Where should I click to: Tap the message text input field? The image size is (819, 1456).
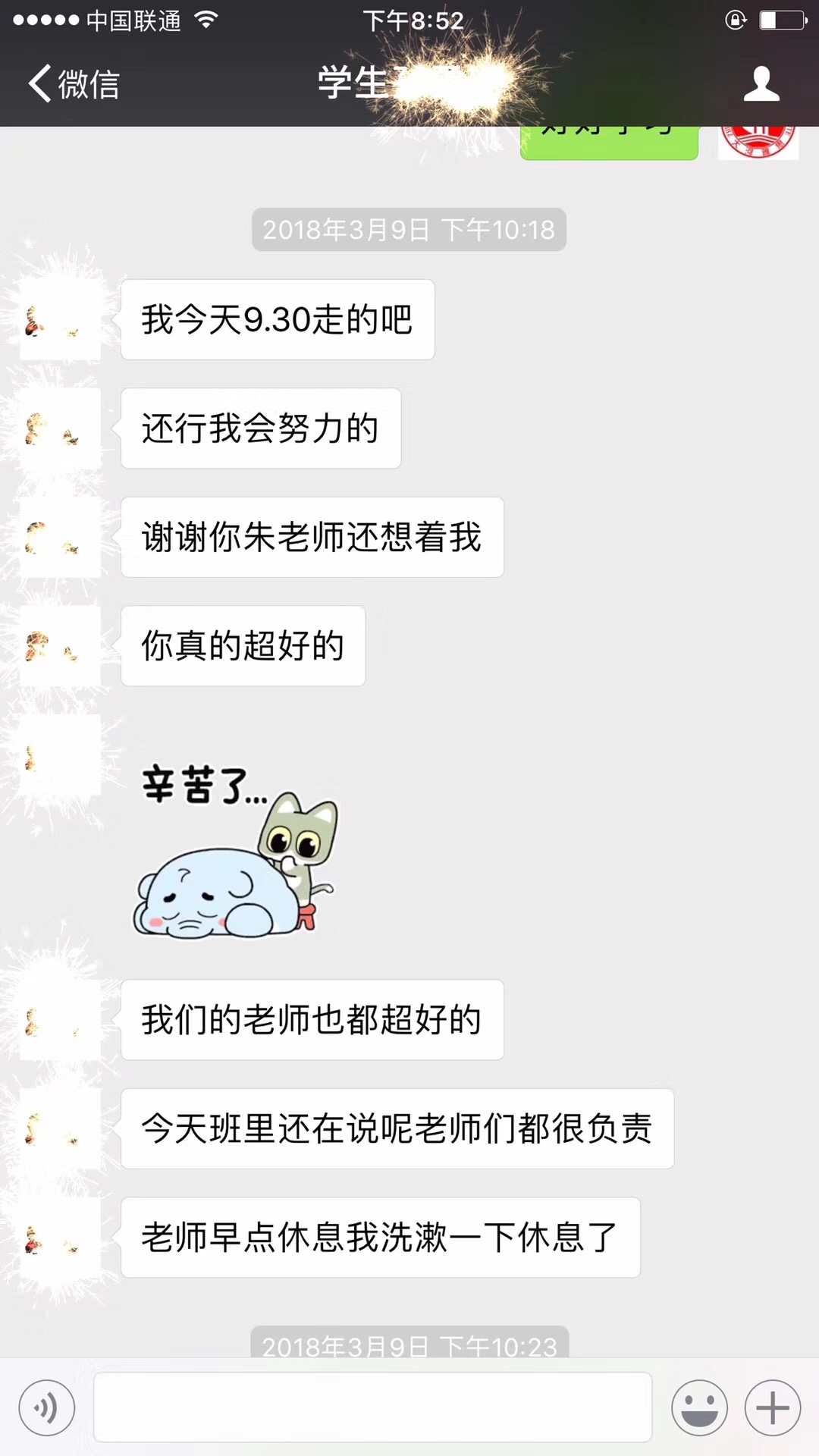(372, 1407)
